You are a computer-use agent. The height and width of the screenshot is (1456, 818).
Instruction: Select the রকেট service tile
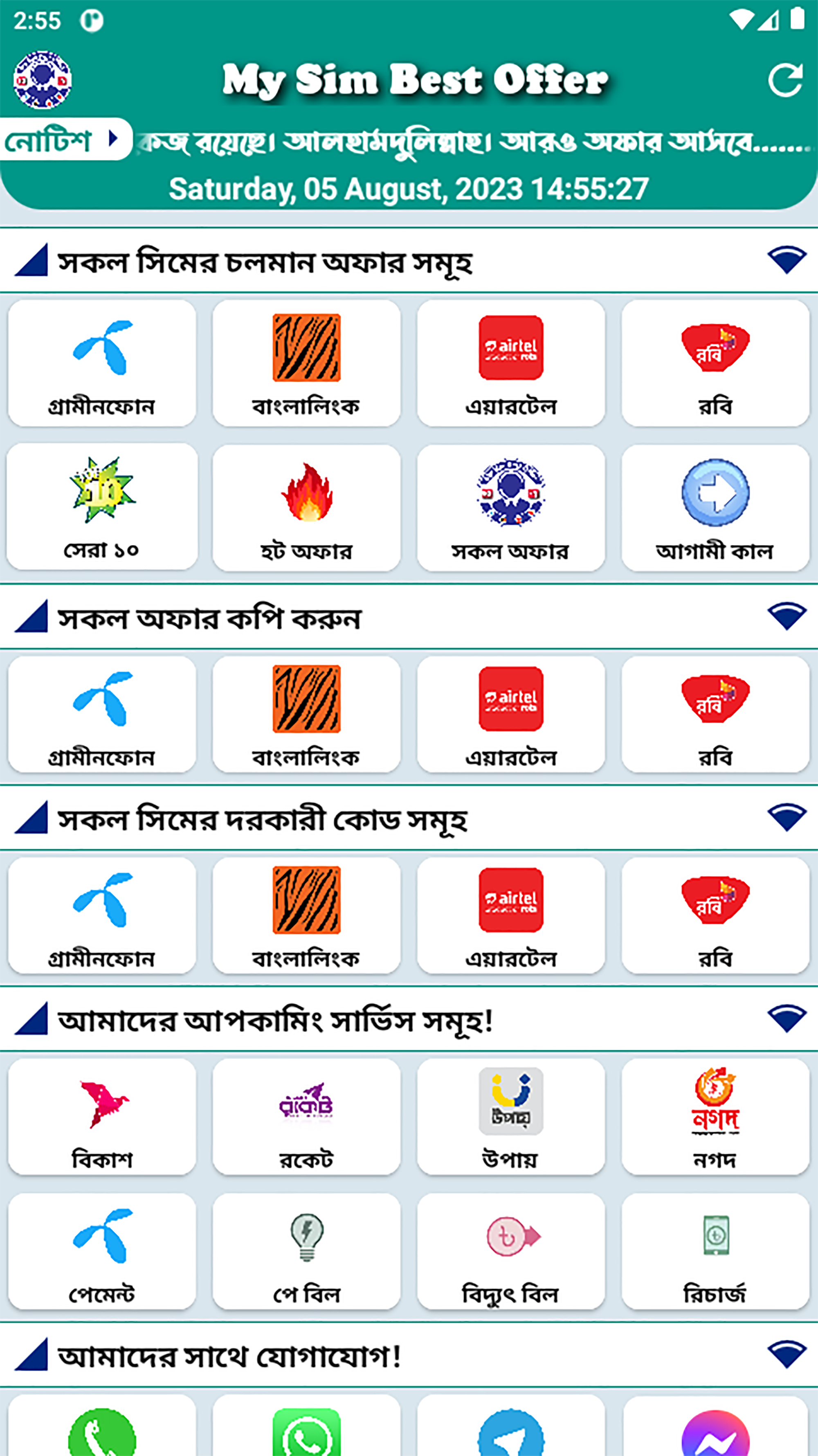(307, 1116)
